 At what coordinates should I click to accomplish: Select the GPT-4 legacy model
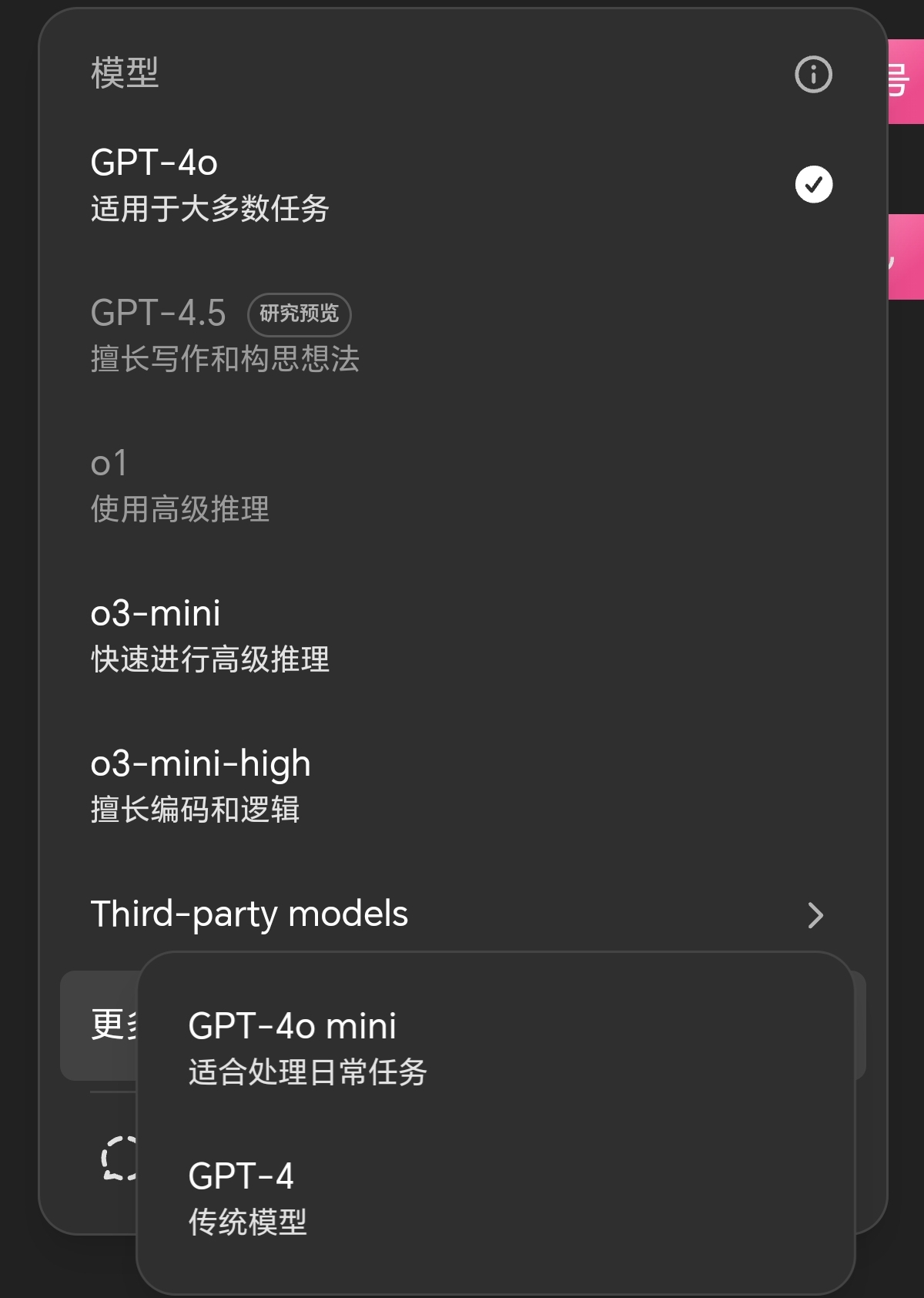(496, 1199)
